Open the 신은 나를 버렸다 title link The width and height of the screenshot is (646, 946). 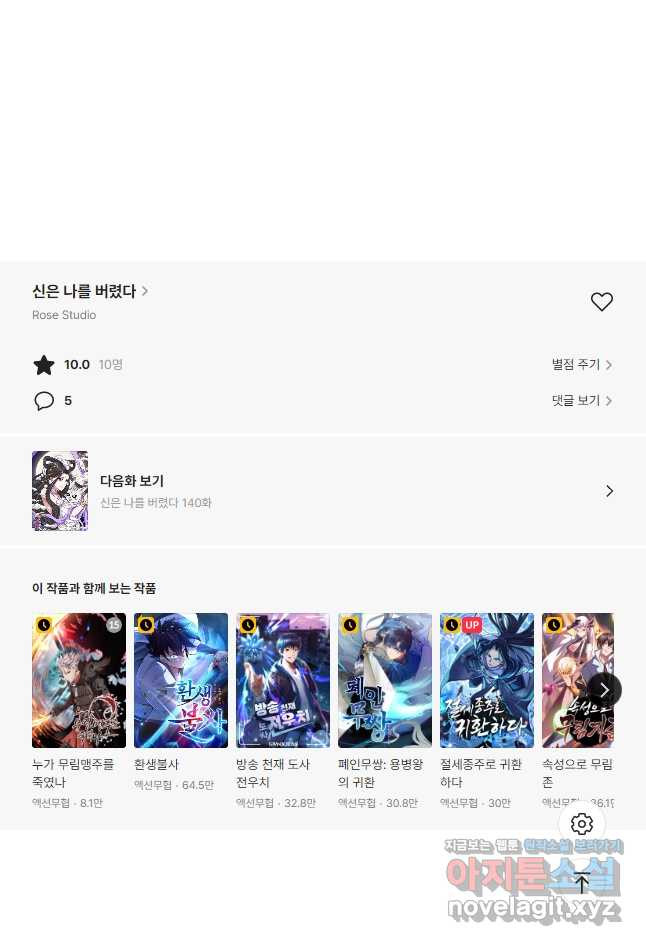click(90, 291)
